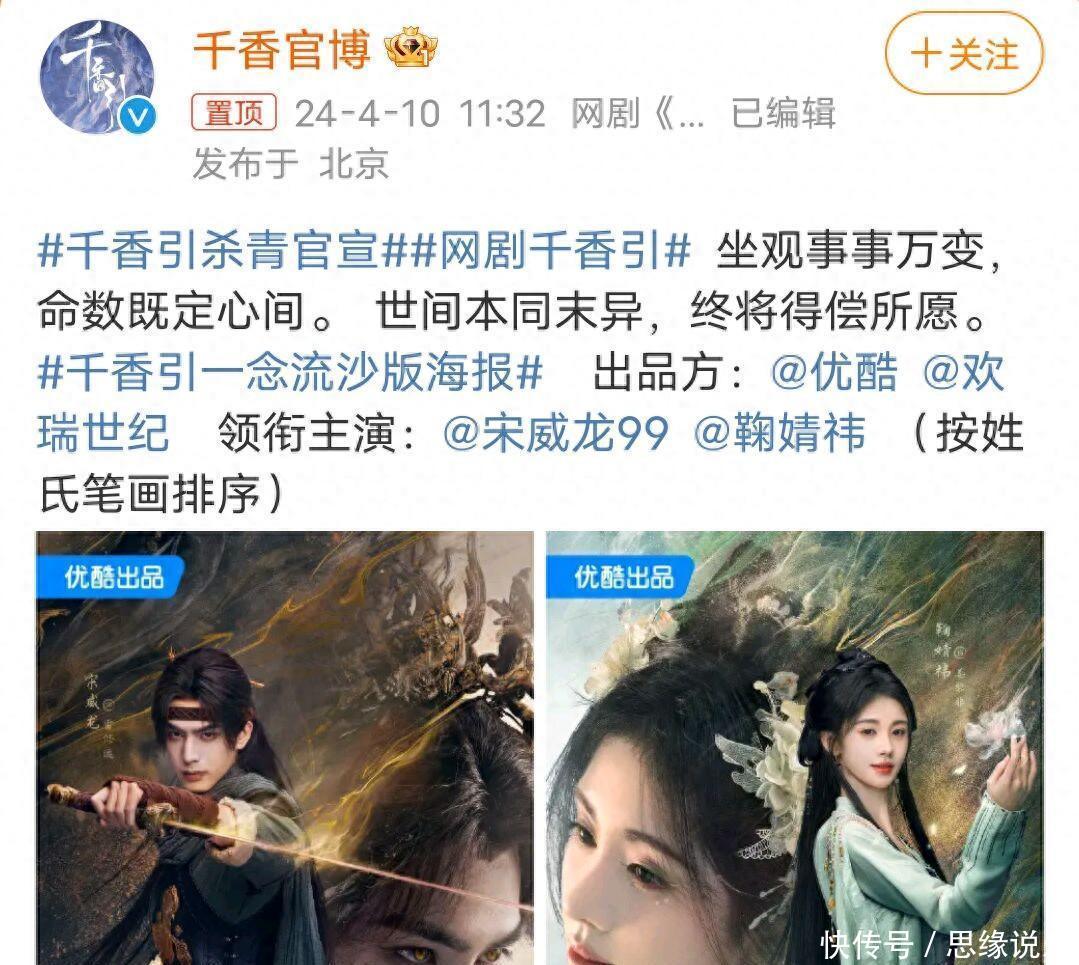The image size is (1079, 965).
Task: View the left poster with the swordsman
Action: tap(285, 747)
